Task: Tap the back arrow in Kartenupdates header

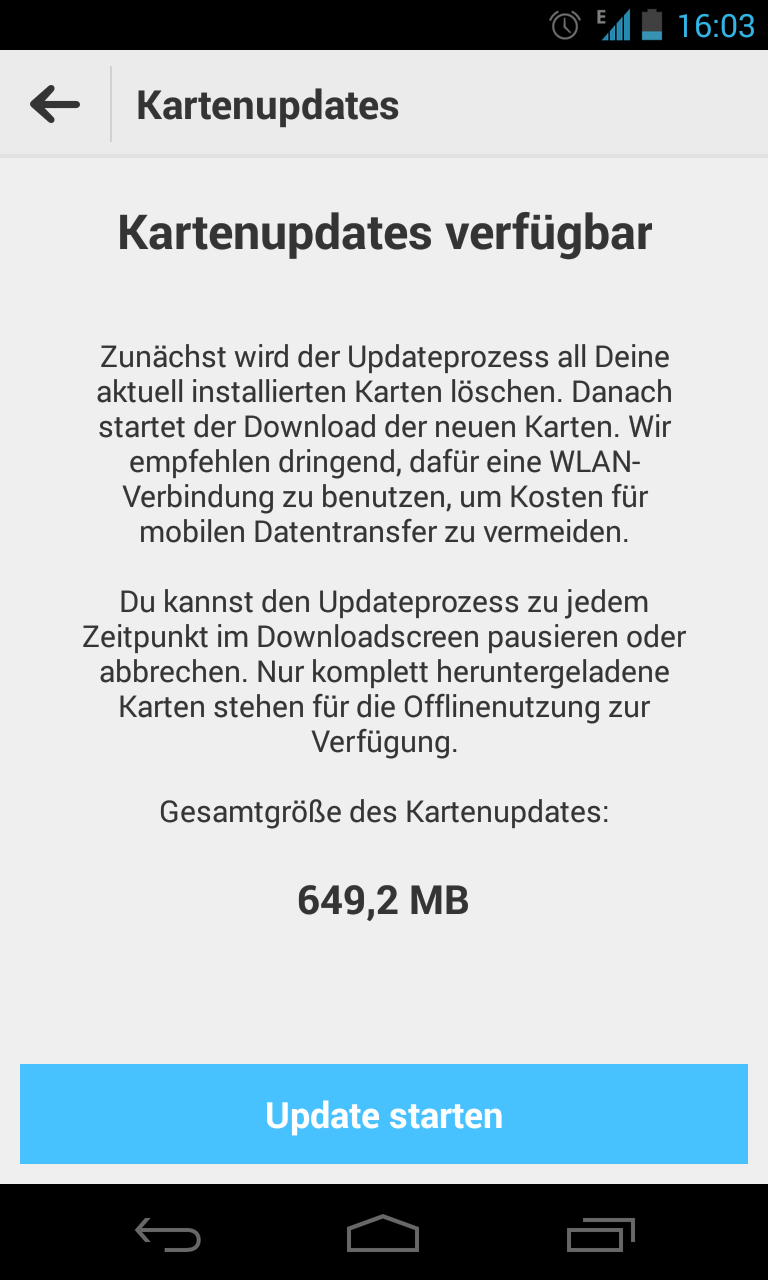Action: click(55, 104)
